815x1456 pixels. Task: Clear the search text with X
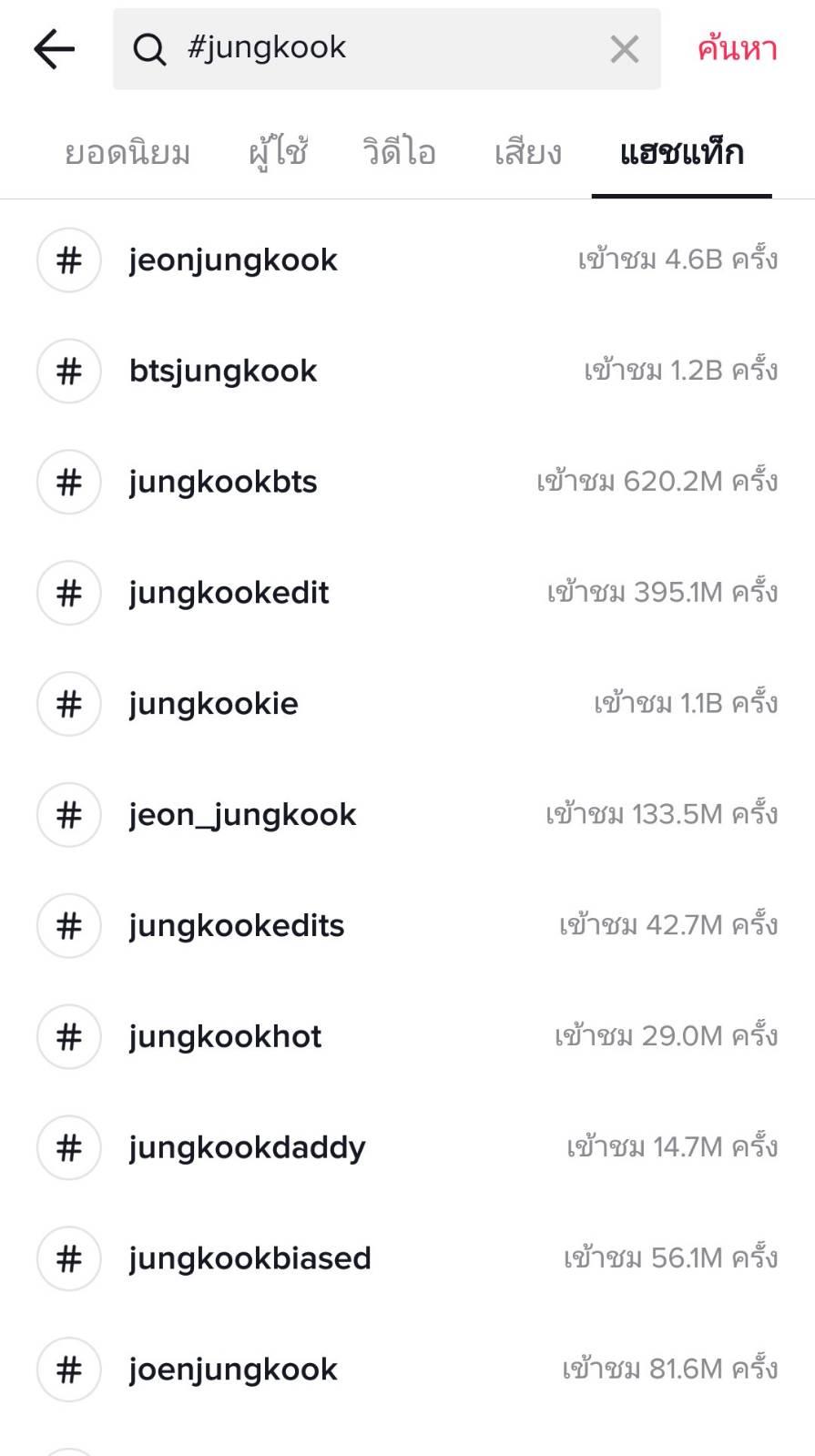[x=624, y=49]
